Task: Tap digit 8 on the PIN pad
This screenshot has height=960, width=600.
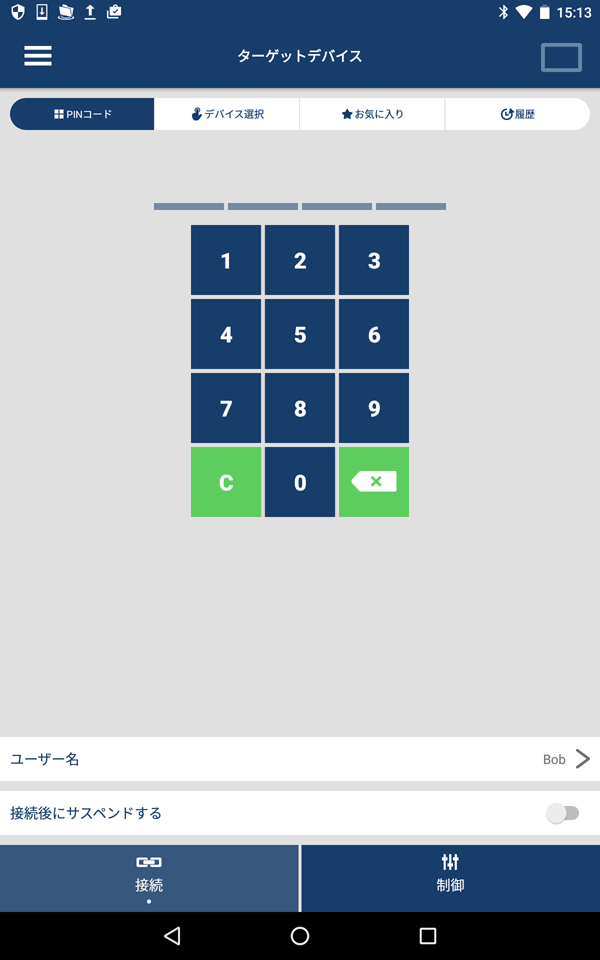Action: pyautogui.click(x=300, y=408)
